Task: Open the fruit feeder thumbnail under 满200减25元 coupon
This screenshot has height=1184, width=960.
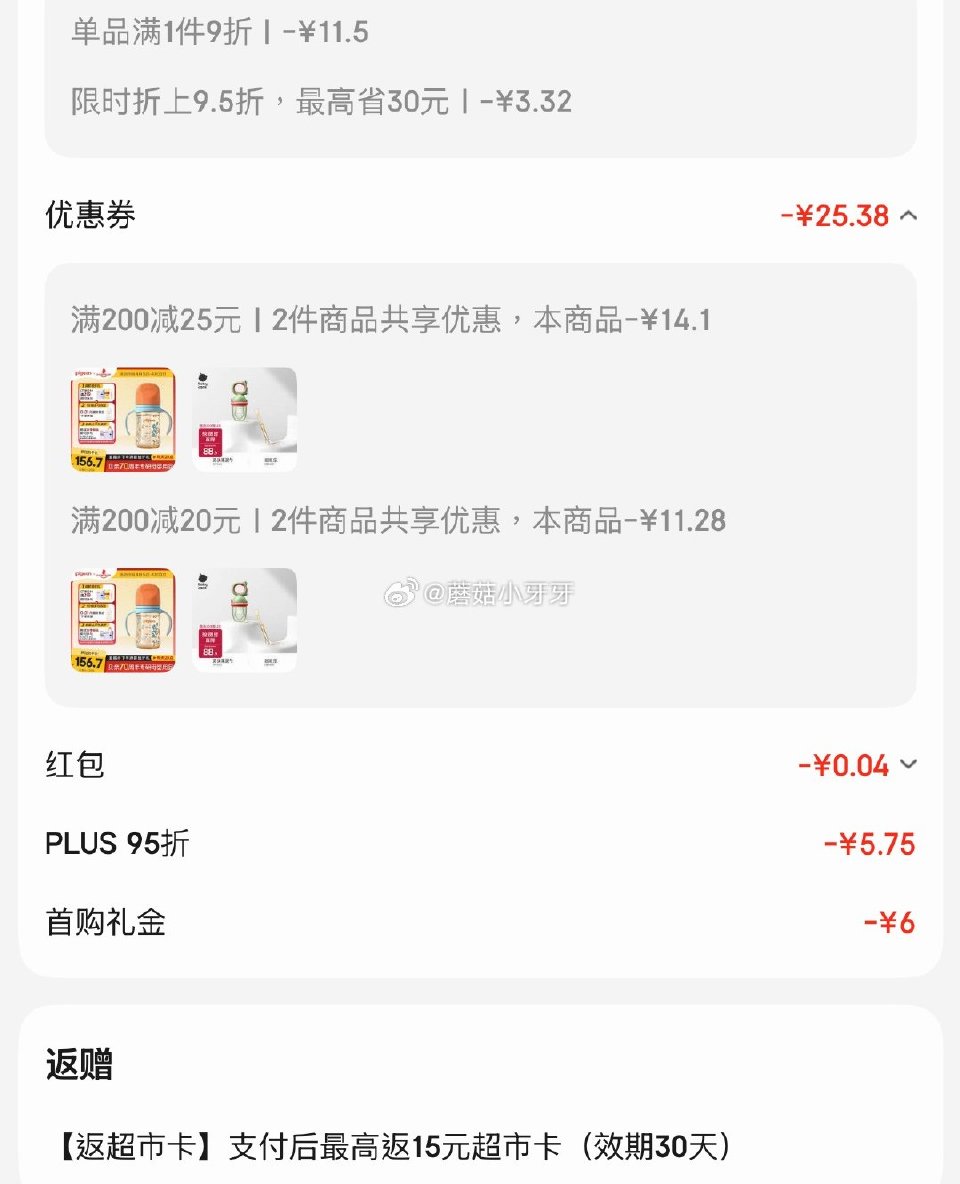Action: click(x=245, y=418)
